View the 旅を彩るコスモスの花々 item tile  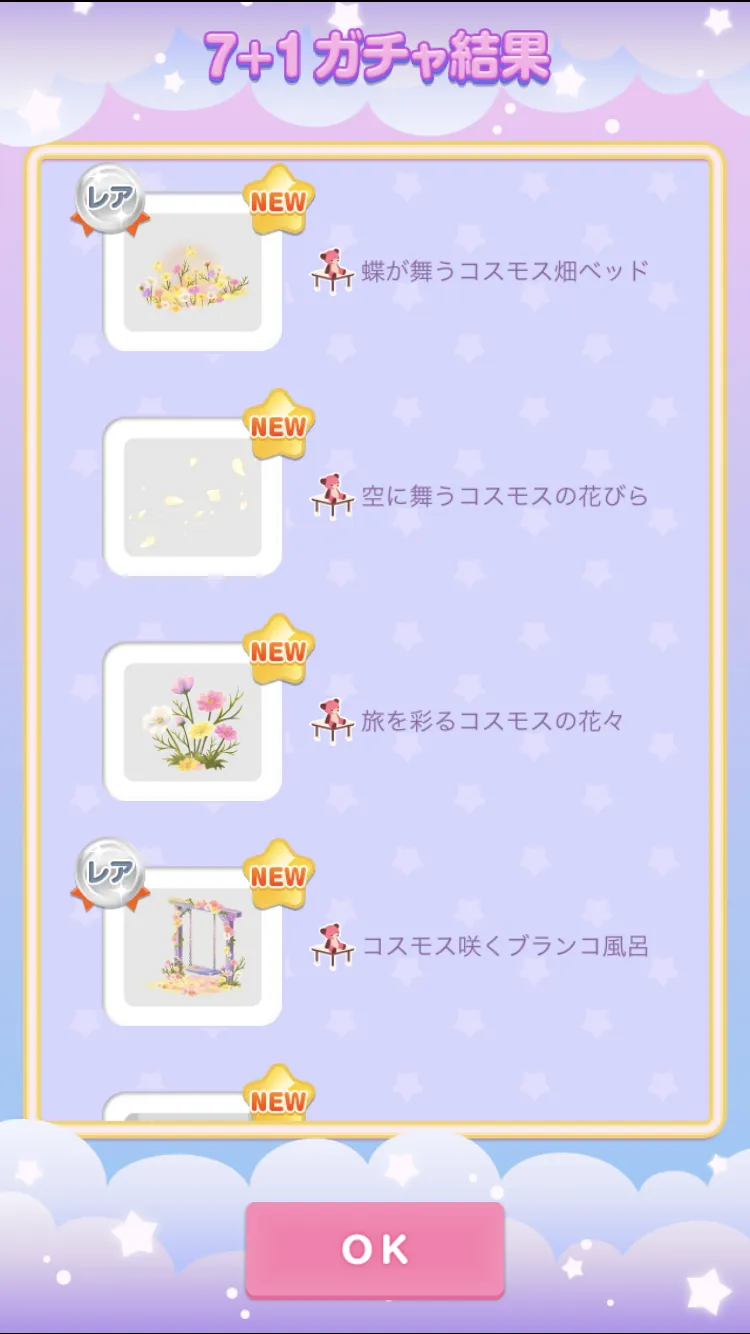pos(193,722)
